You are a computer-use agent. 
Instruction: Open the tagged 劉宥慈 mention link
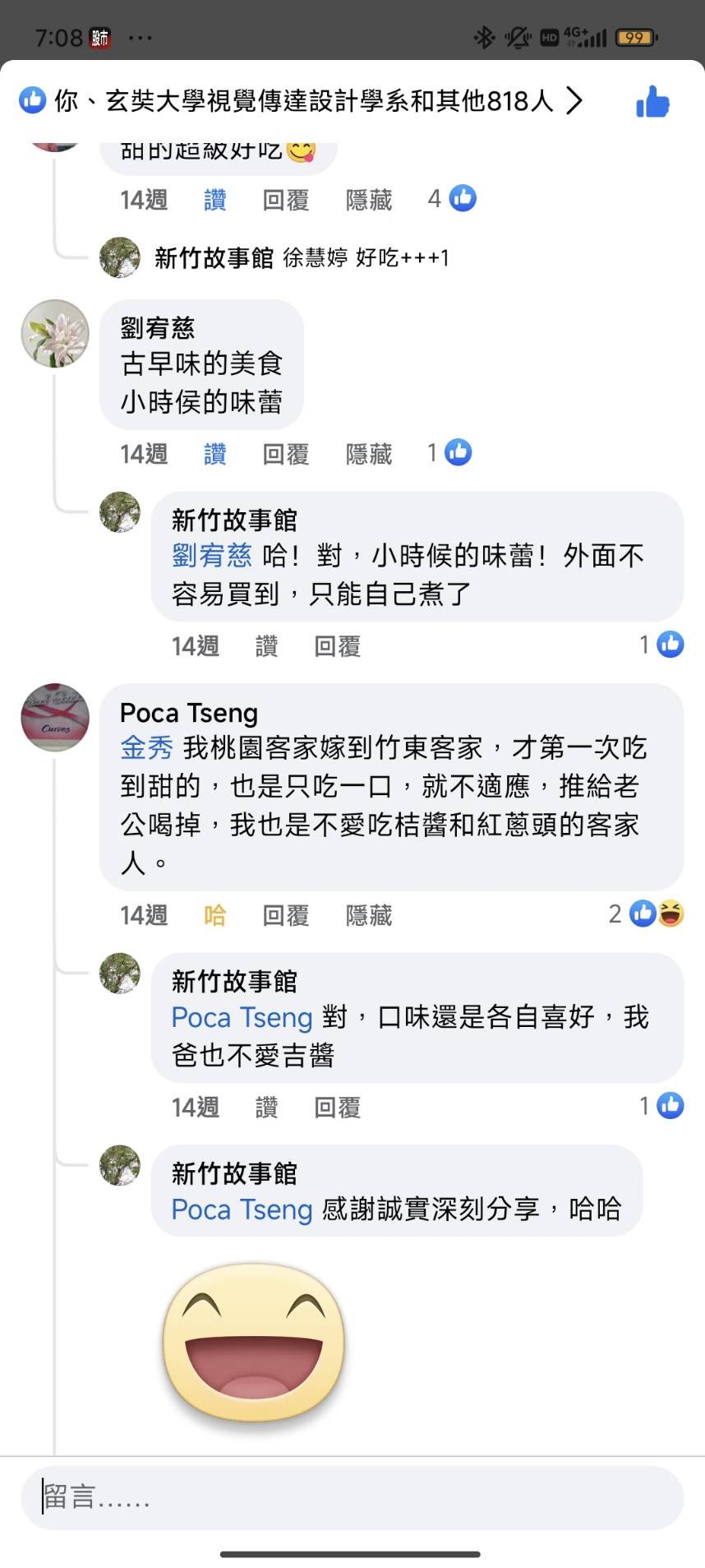point(211,556)
